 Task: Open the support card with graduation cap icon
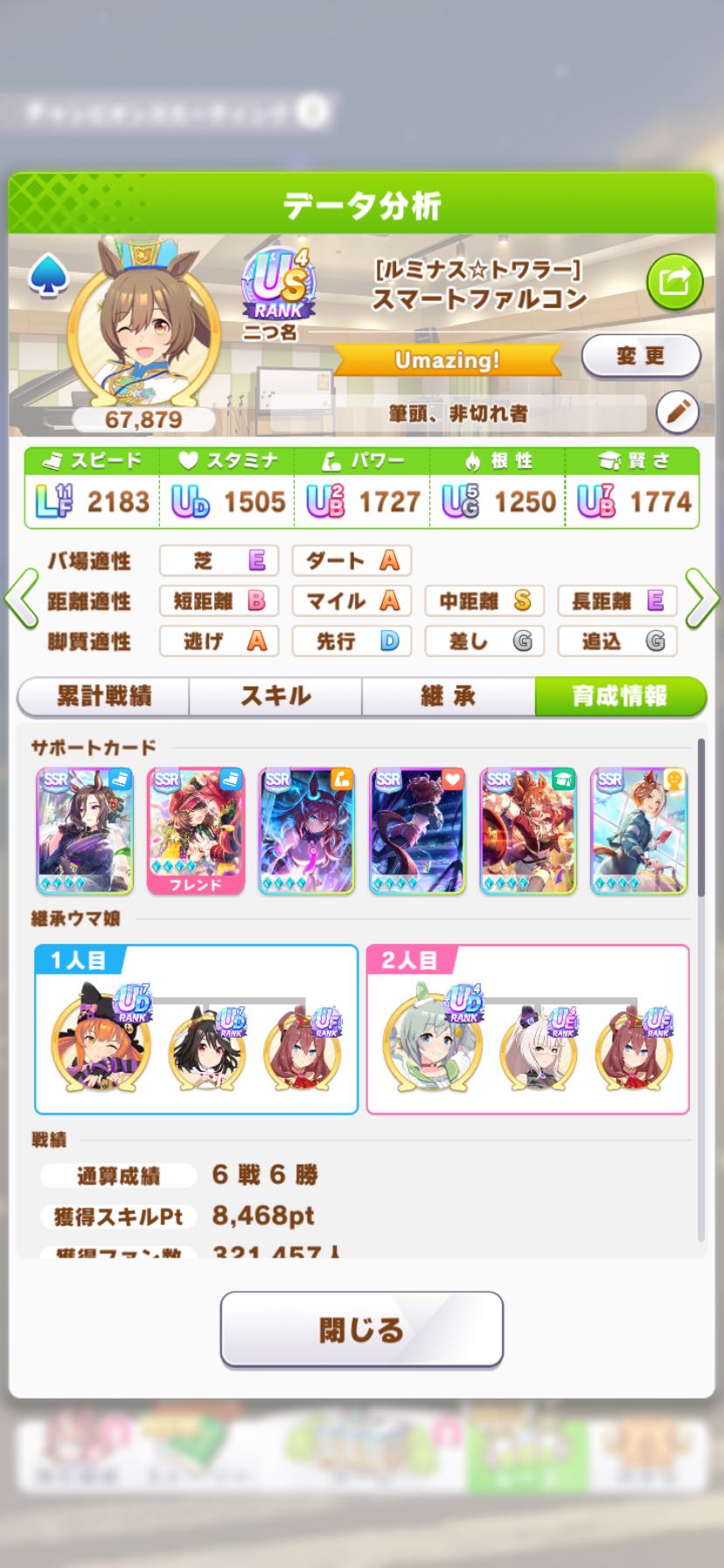pyautogui.click(x=528, y=831)
